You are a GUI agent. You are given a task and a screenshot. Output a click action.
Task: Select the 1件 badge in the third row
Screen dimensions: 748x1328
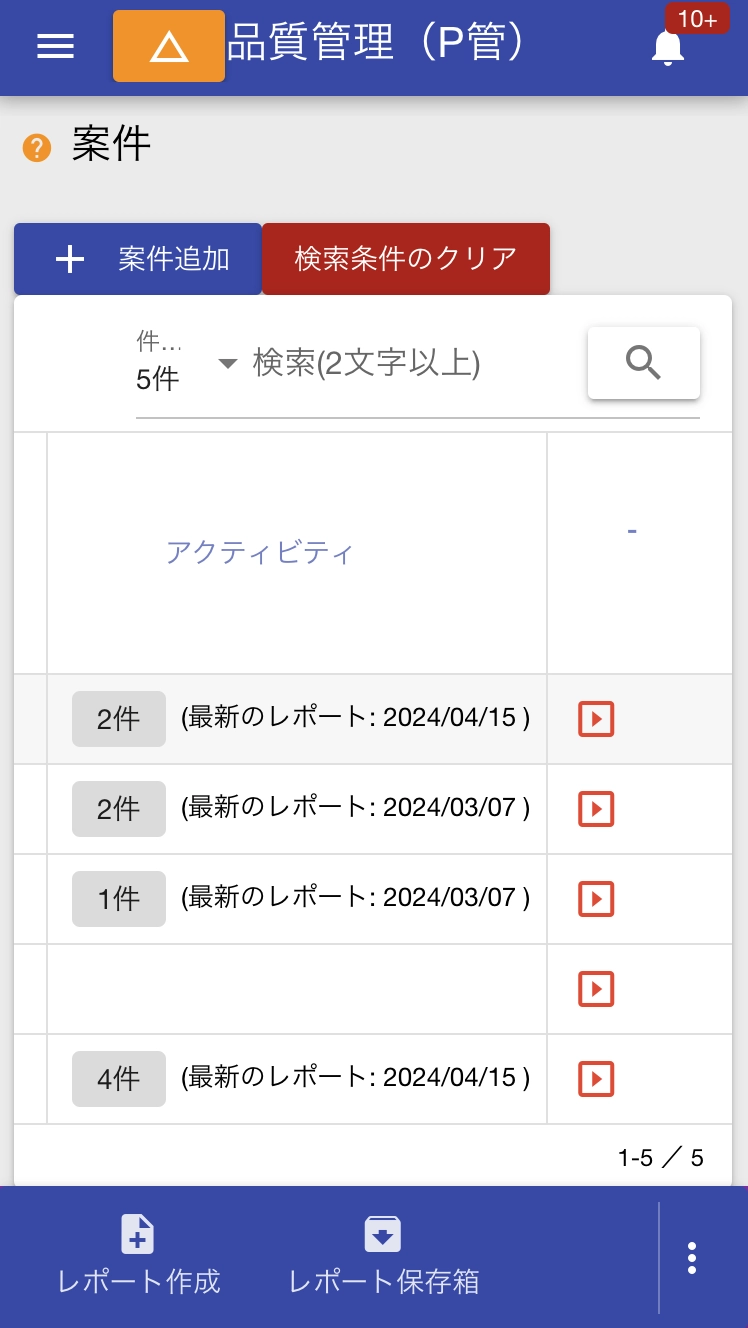(x=118, y=898)
